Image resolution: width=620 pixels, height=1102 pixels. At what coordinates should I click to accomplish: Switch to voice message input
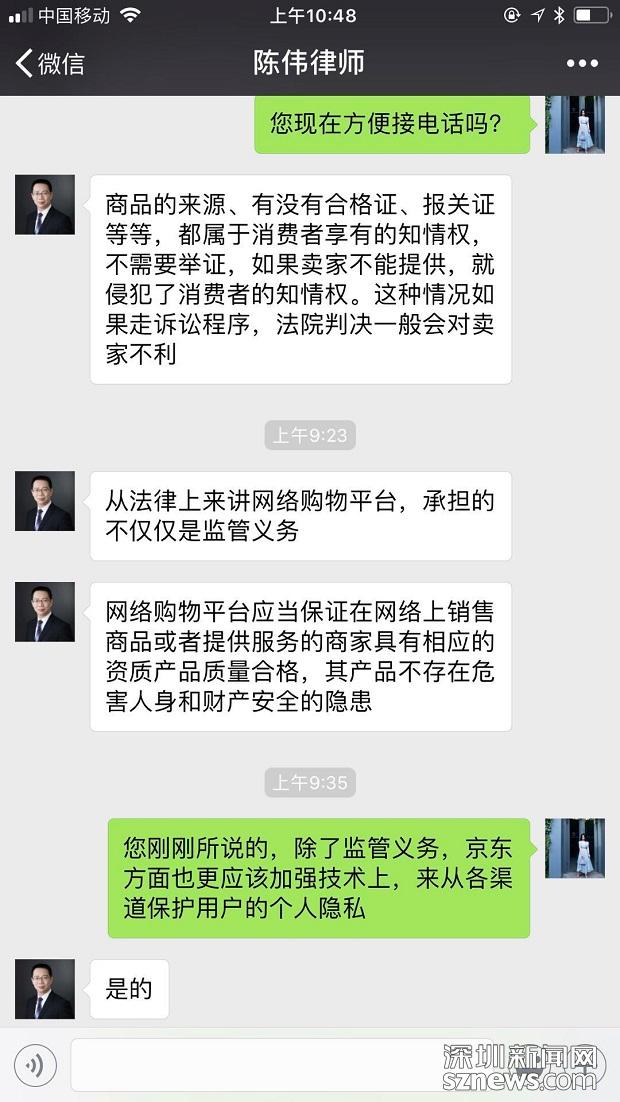click(34, 1066)
